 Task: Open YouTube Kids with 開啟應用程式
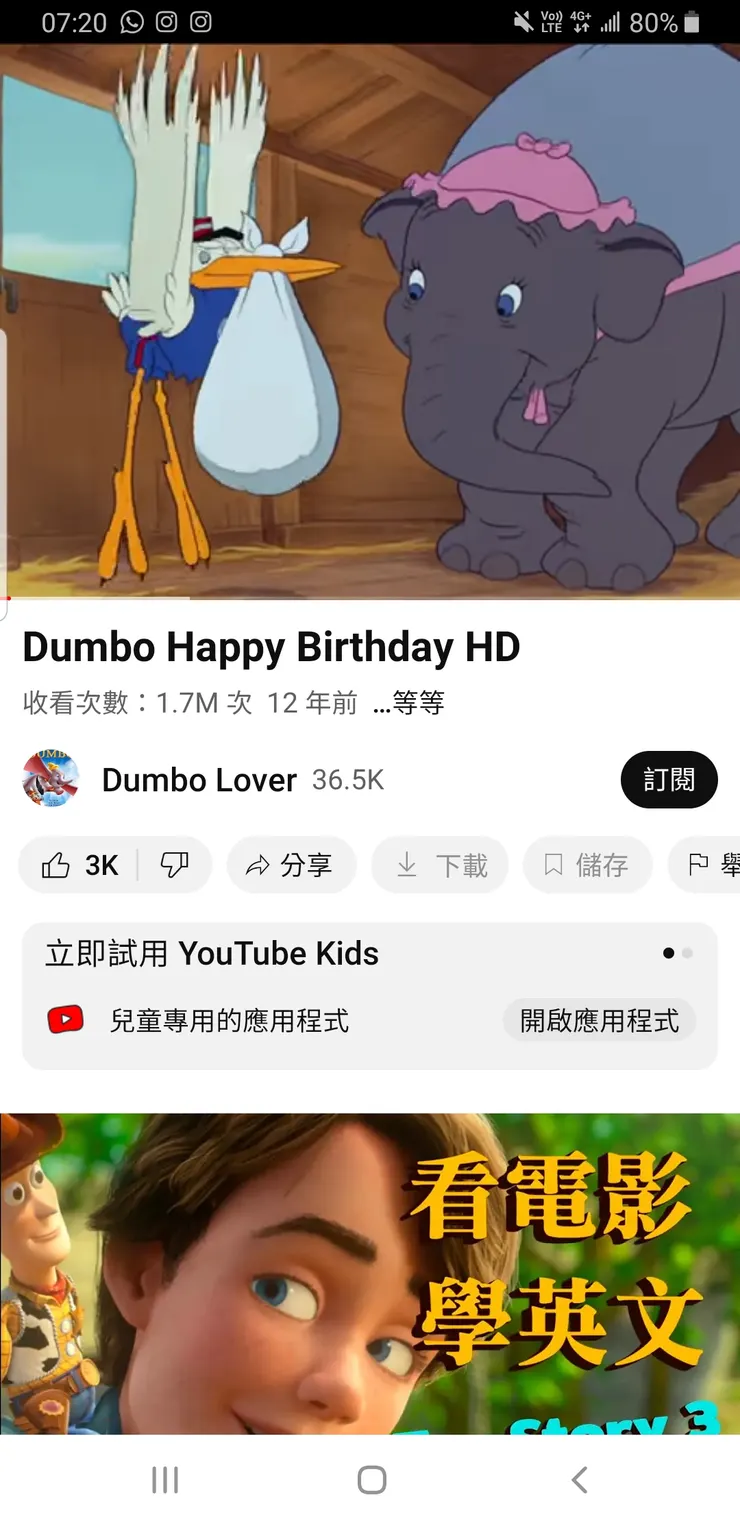pyautogui.click(x=599, y=1021)
